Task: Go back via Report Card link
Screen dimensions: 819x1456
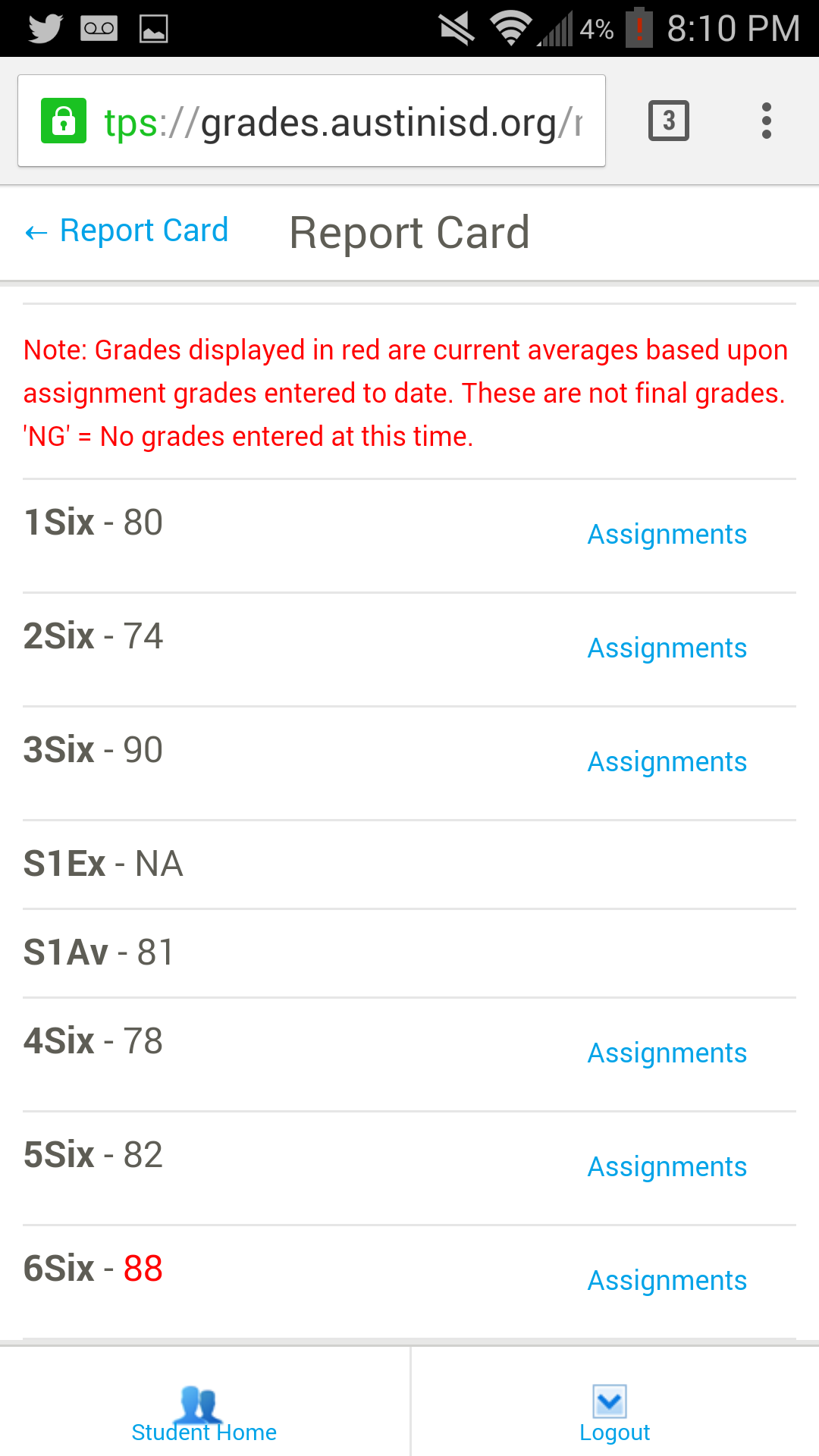Action: pyautogui.click(x=127, y=231)
